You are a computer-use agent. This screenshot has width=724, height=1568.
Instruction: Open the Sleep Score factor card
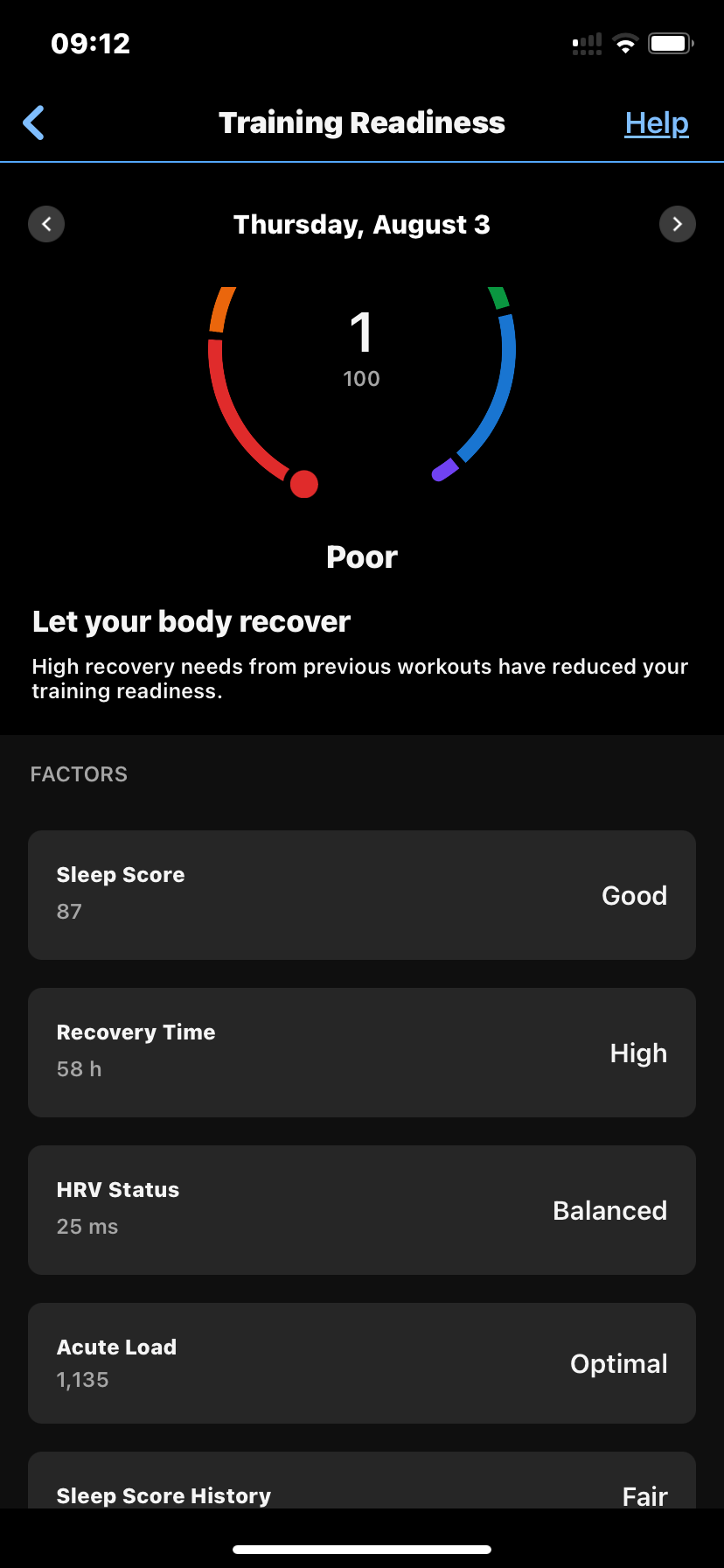point(362,895)
